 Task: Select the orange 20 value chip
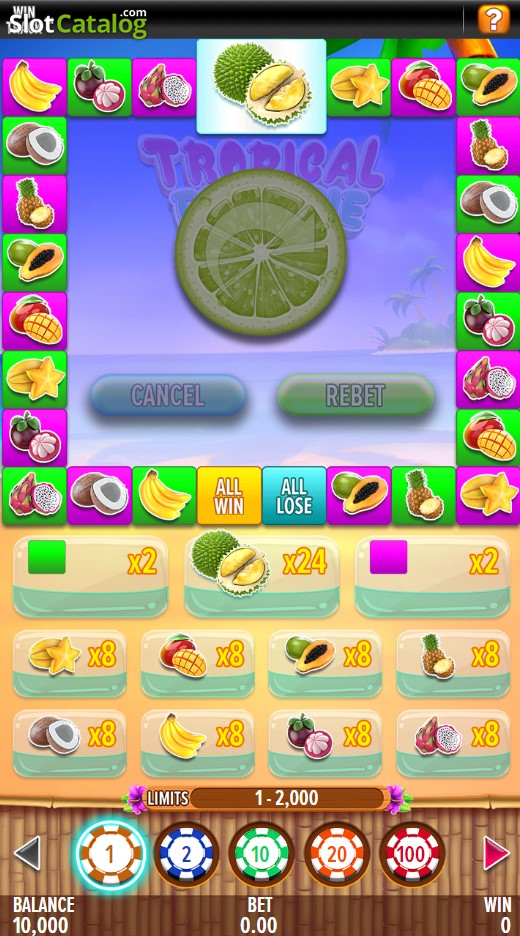336,854
